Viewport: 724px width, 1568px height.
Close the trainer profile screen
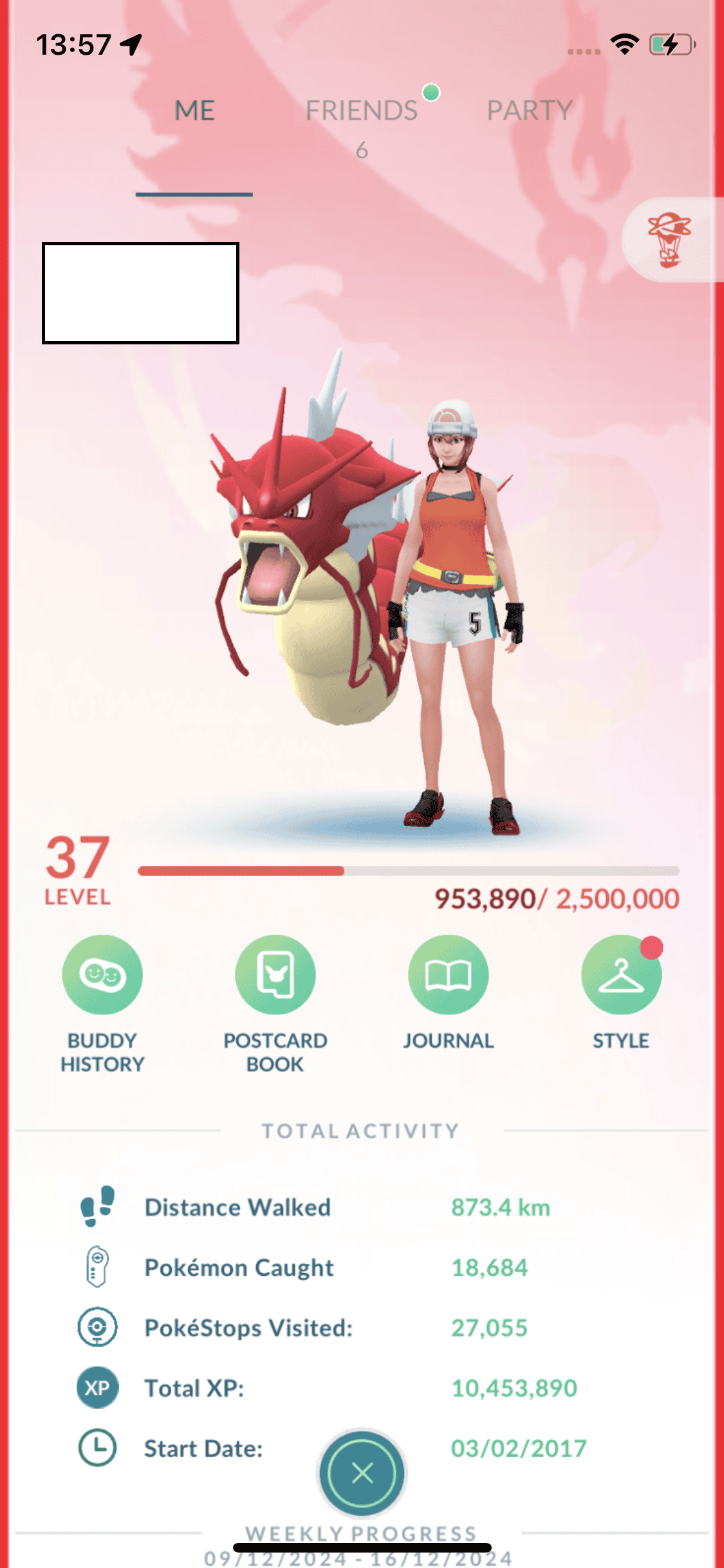(362, 1473)
